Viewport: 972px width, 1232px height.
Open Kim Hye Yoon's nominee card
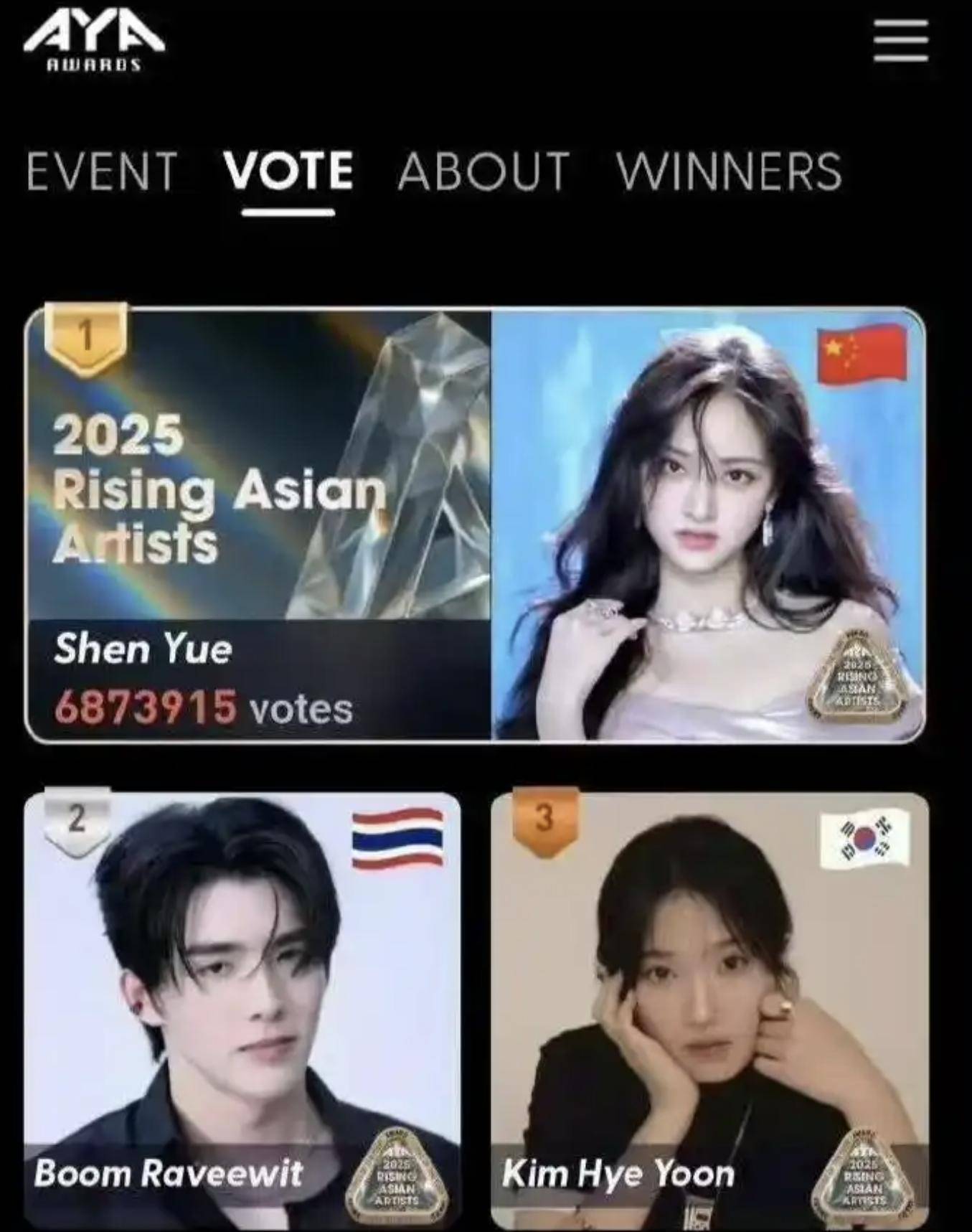click(709, 1010)
